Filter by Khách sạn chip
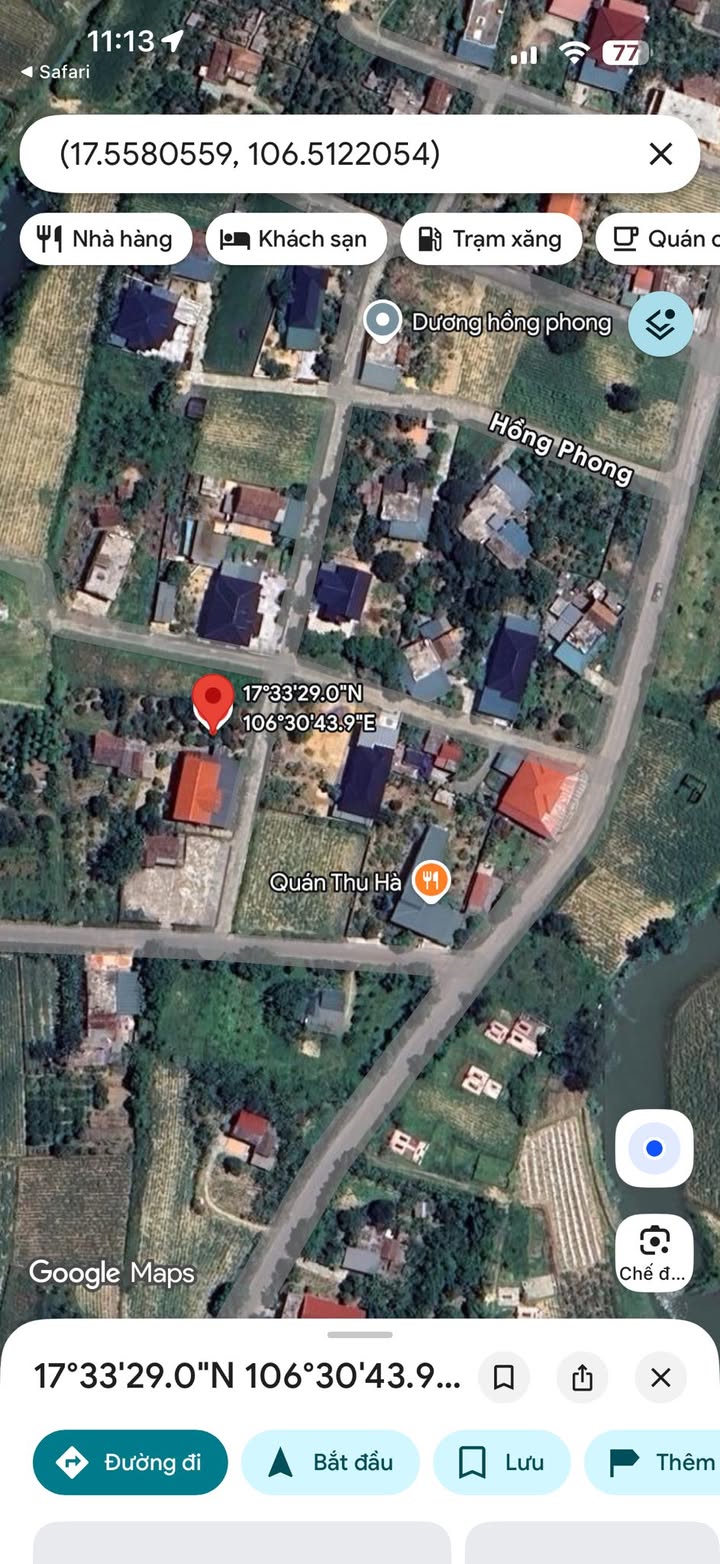Image resolution: width=720 pixels, height=1564 pixels. (x=296, y=239)
